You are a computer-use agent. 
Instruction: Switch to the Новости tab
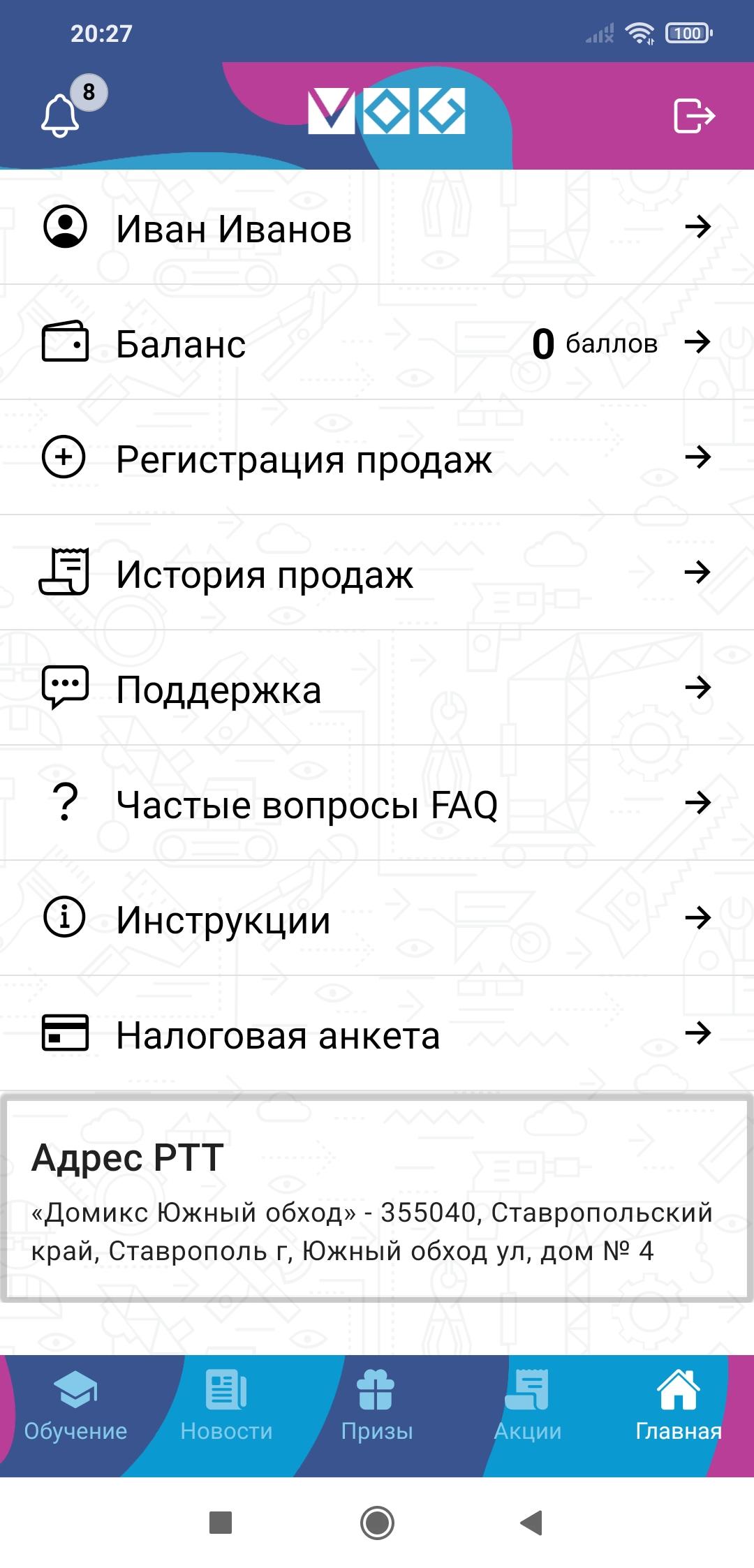(x=226, y=1404)
